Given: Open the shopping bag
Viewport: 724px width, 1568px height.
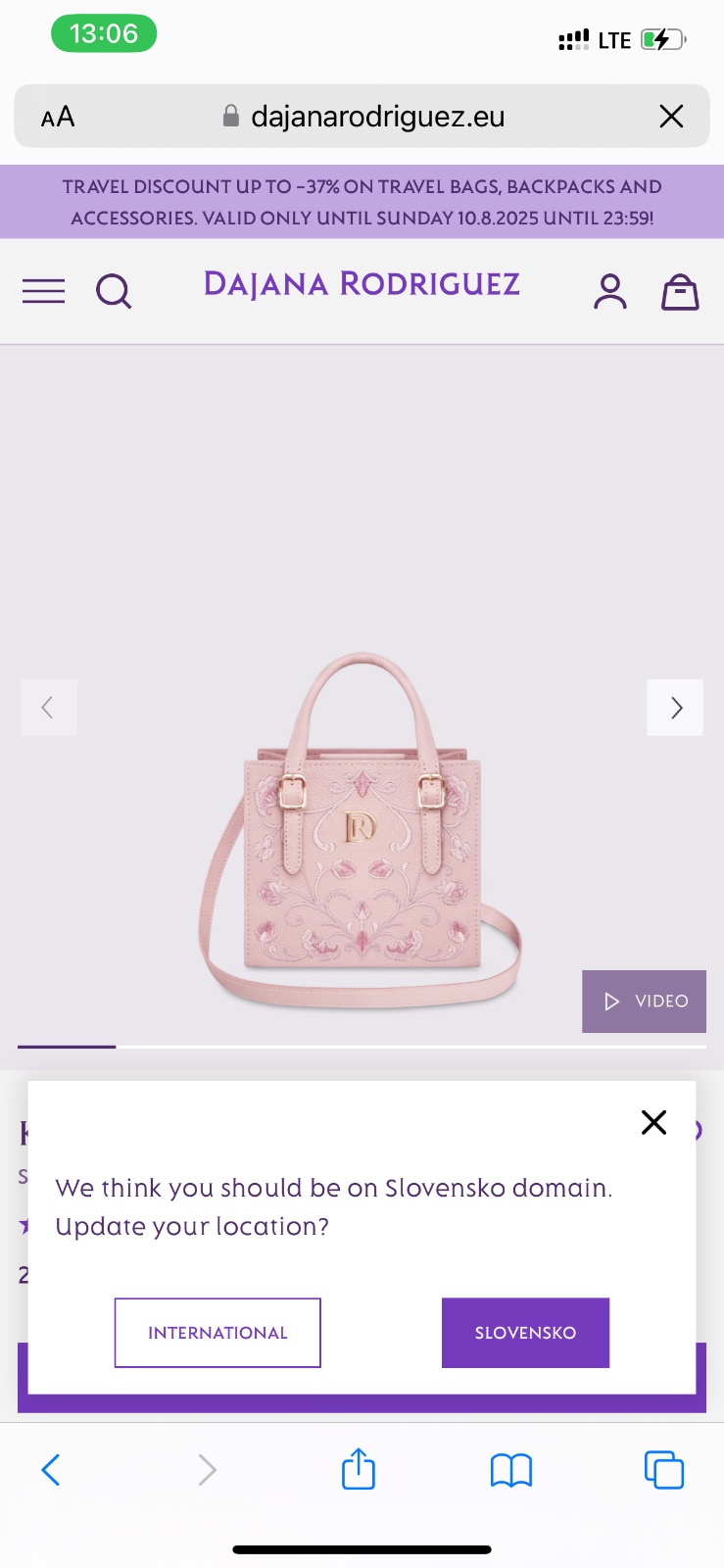Looking at the screenshot, I should click(680, 291).
